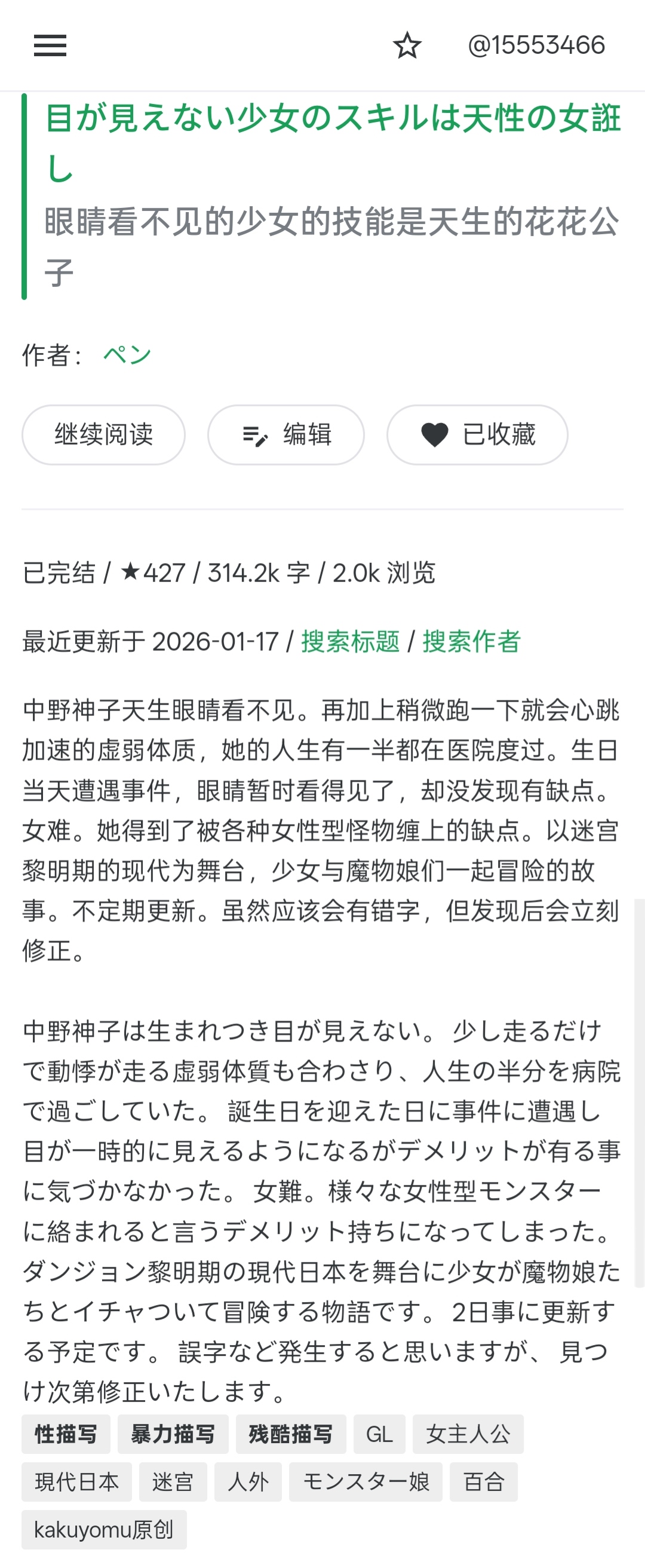645x1568 pixels.
Task: Select the 残酷描写 tag chip
Action: pos(291,1434)
